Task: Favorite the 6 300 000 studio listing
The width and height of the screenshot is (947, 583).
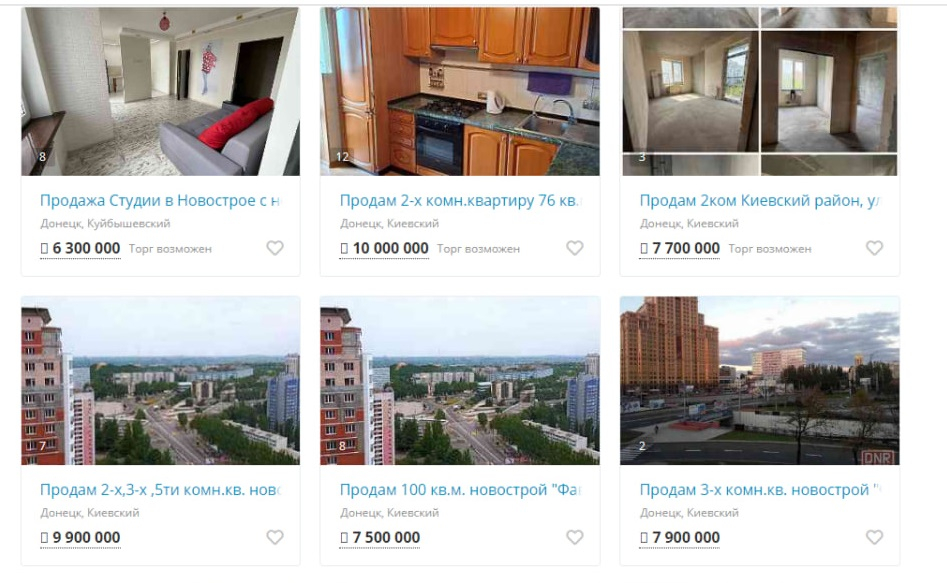Action: (275, 248)
